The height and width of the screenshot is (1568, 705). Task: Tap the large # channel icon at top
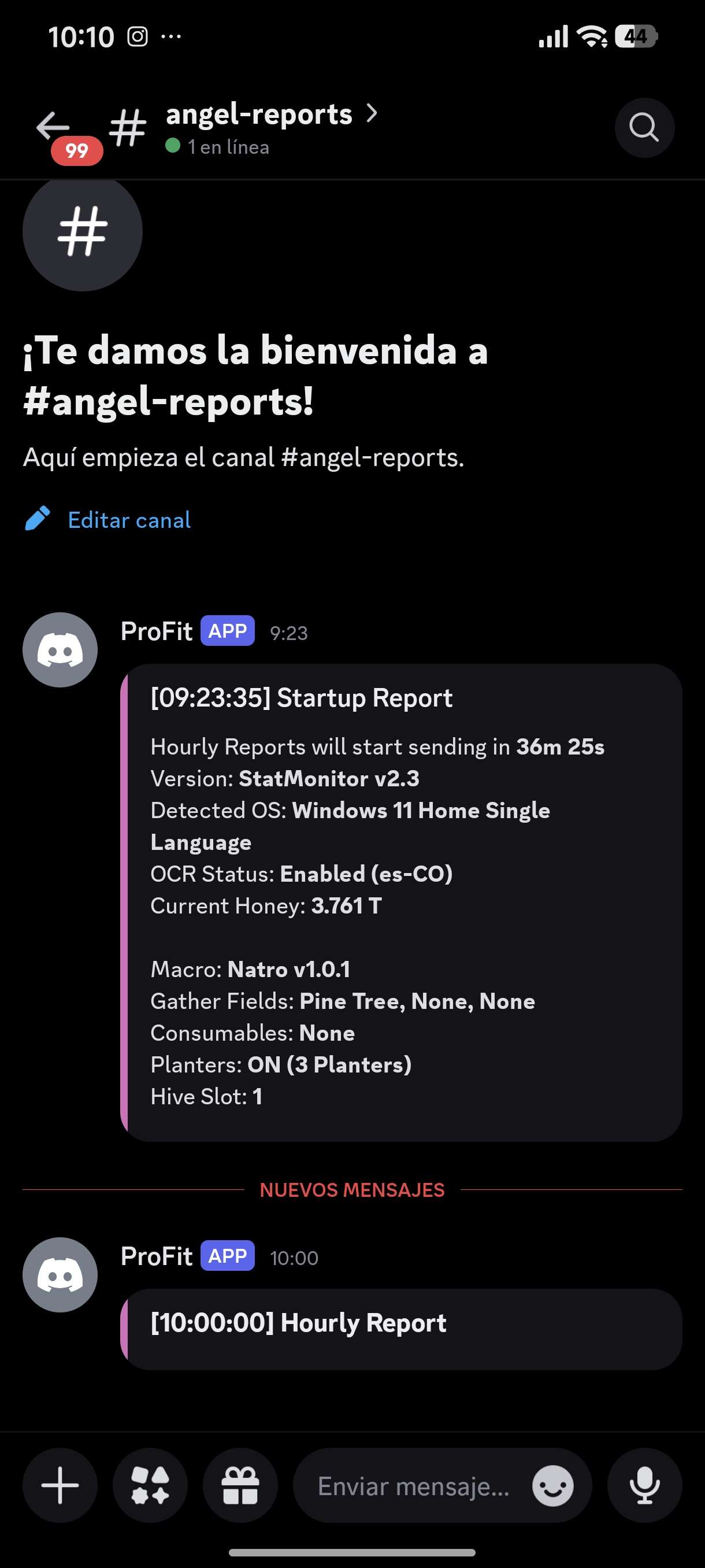(82, 231)
